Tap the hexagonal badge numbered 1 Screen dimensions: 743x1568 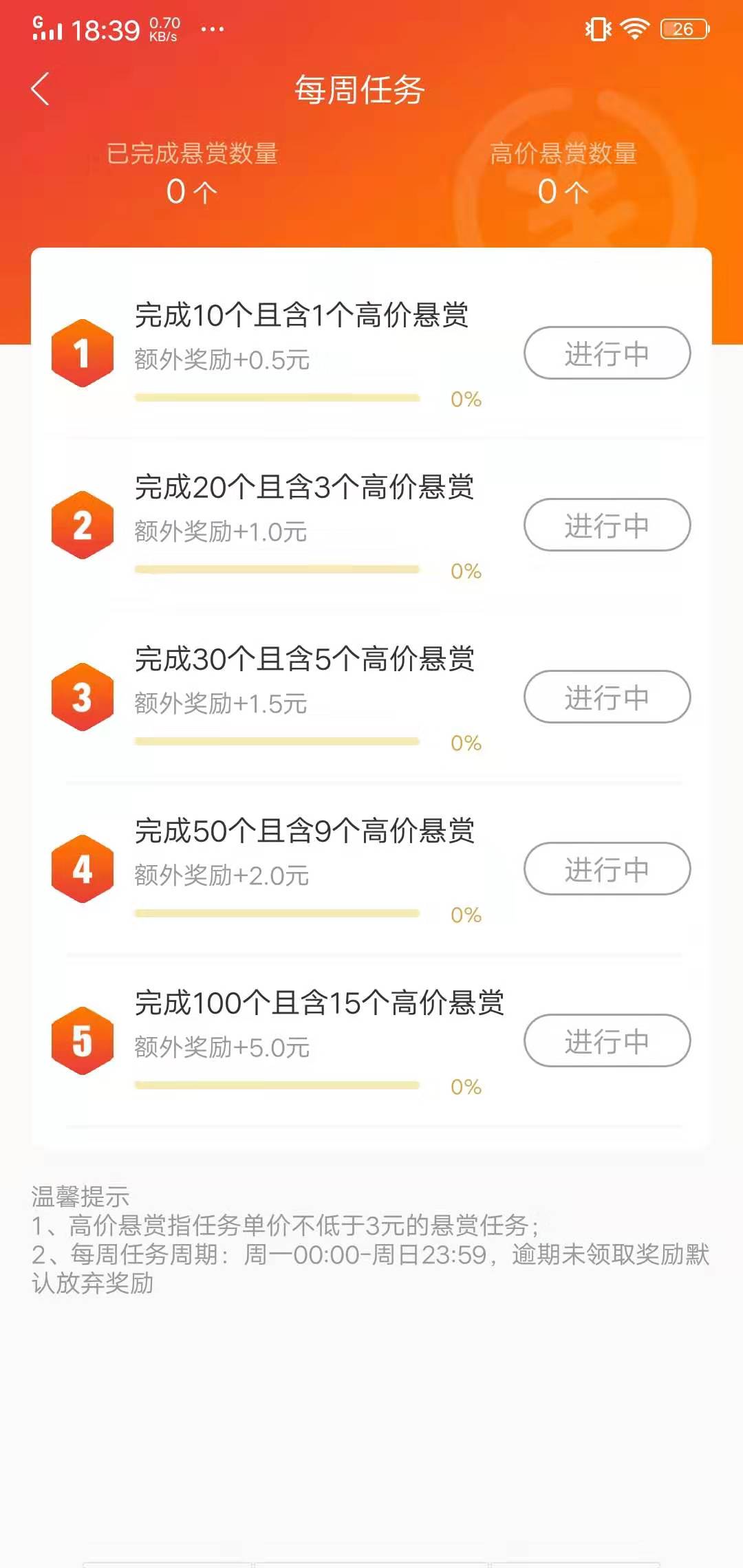83,353
